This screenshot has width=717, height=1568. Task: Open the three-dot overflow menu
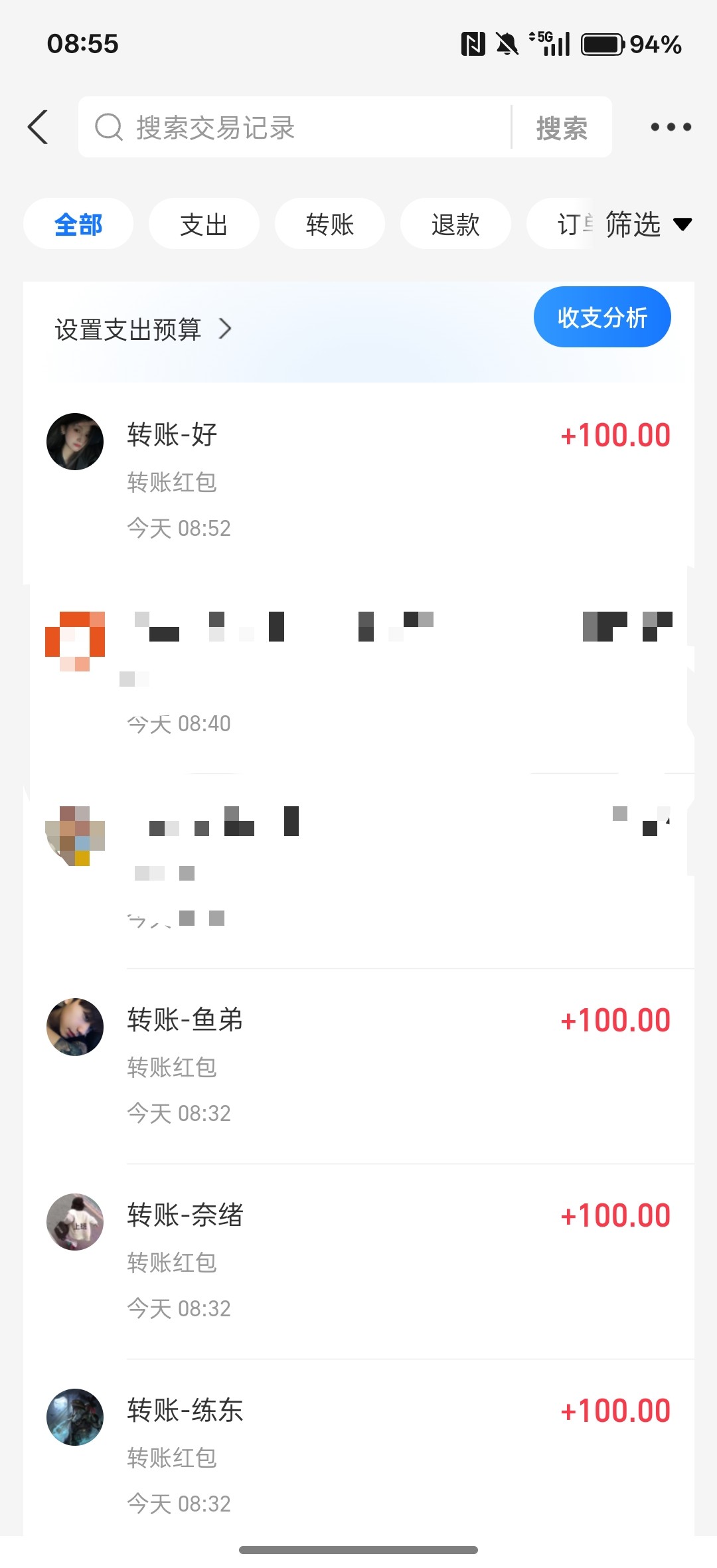click(671, 127)
